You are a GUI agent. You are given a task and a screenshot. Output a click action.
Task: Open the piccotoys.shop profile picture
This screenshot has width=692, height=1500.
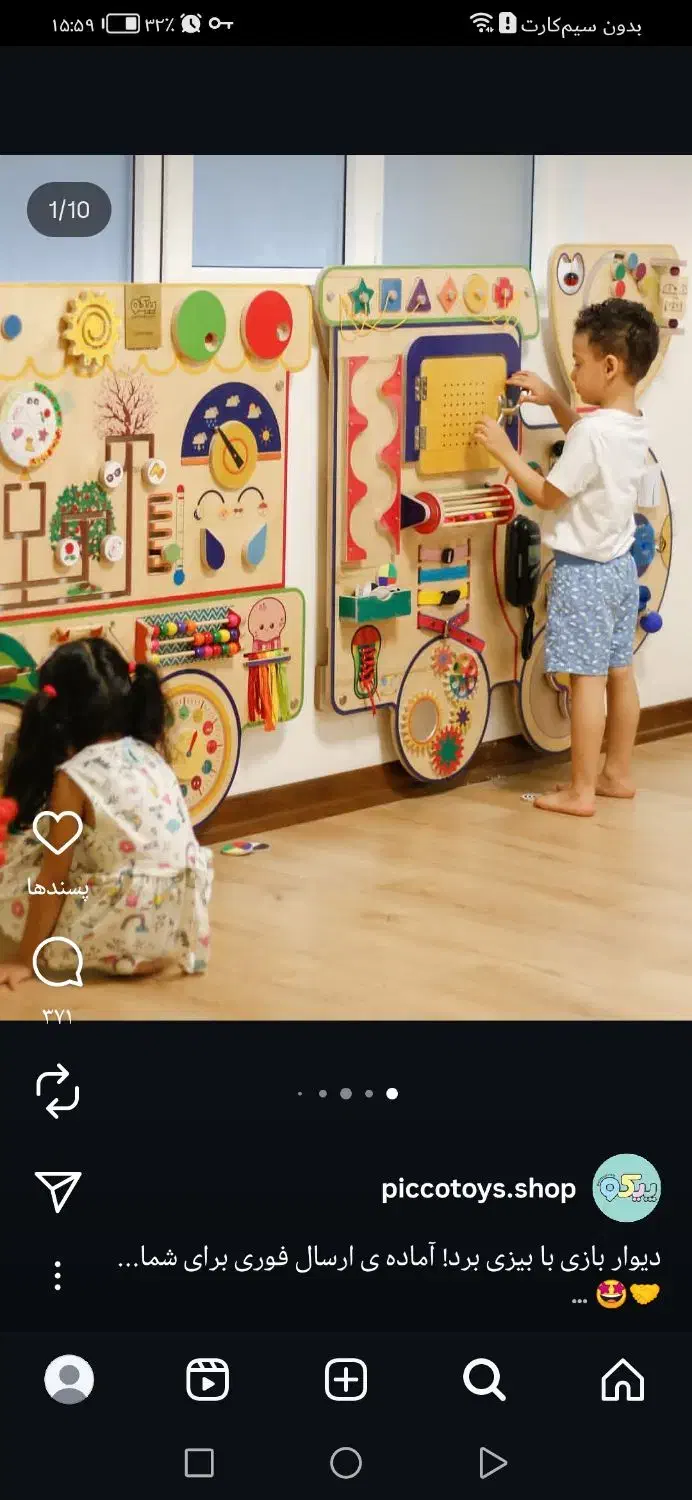click(627, 1188)
